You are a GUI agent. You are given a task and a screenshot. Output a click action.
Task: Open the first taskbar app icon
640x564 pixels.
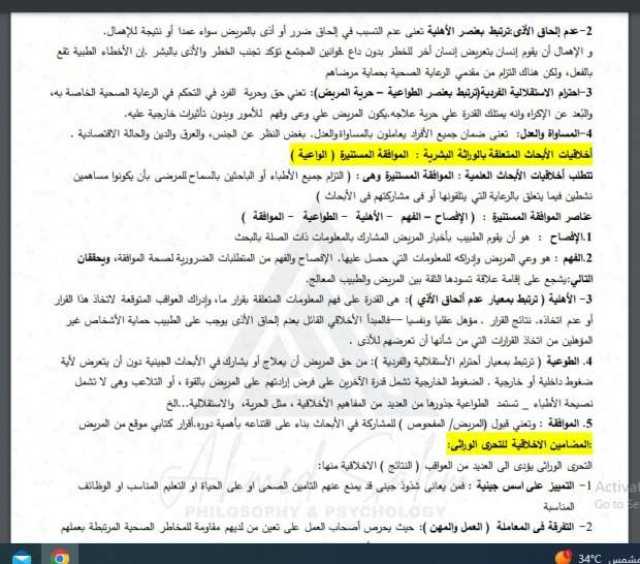20,556
